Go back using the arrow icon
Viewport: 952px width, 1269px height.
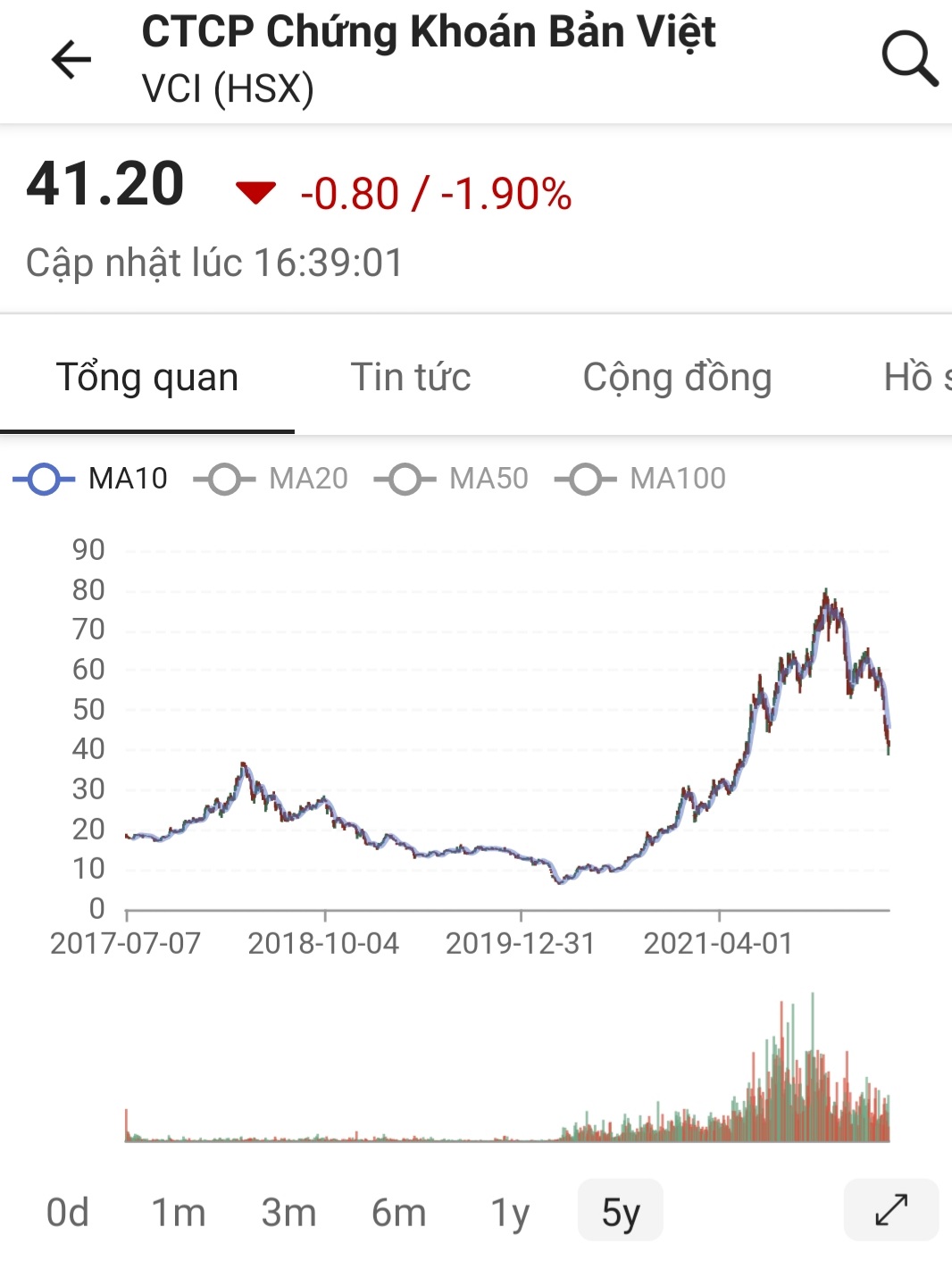(71, 60)
